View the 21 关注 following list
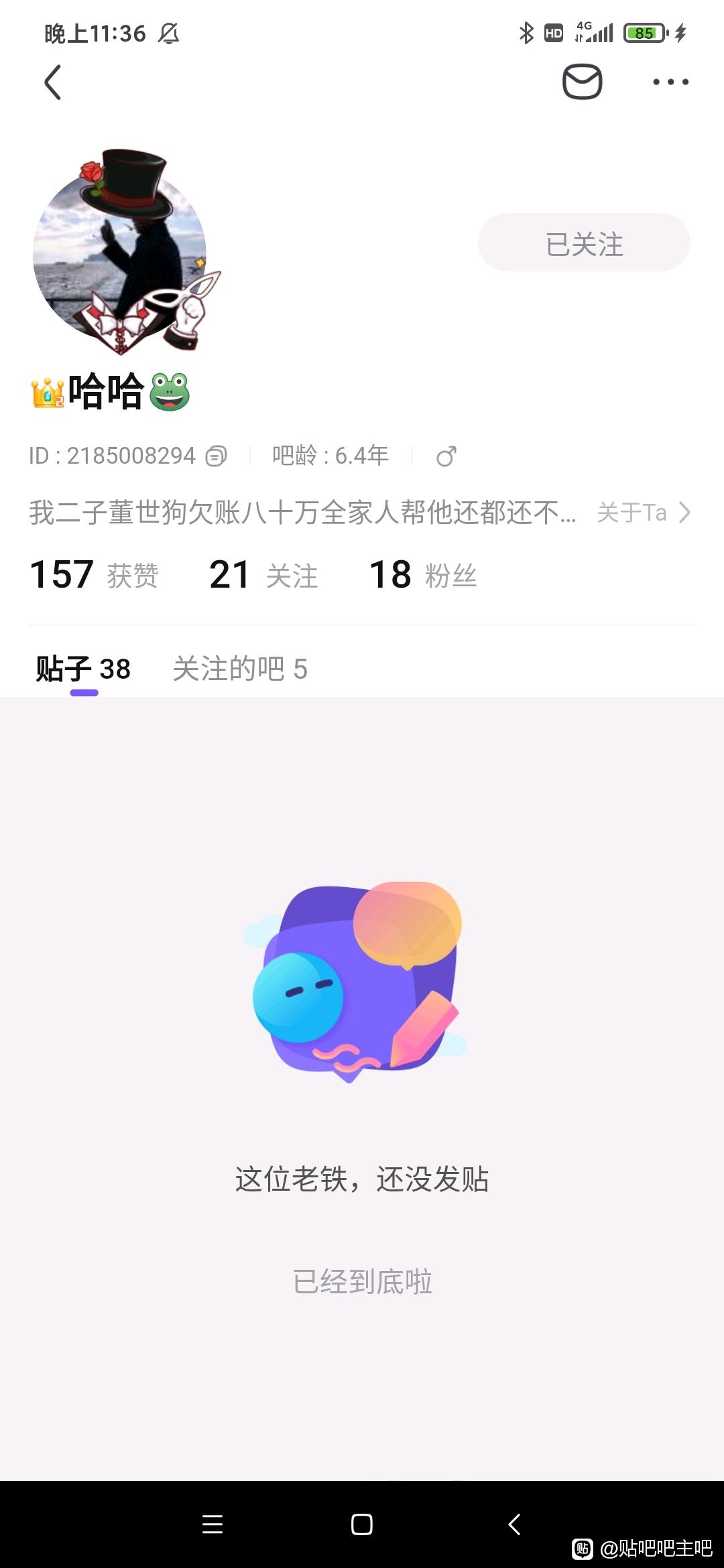This screenshot has height=1568, width=724. 263,575
